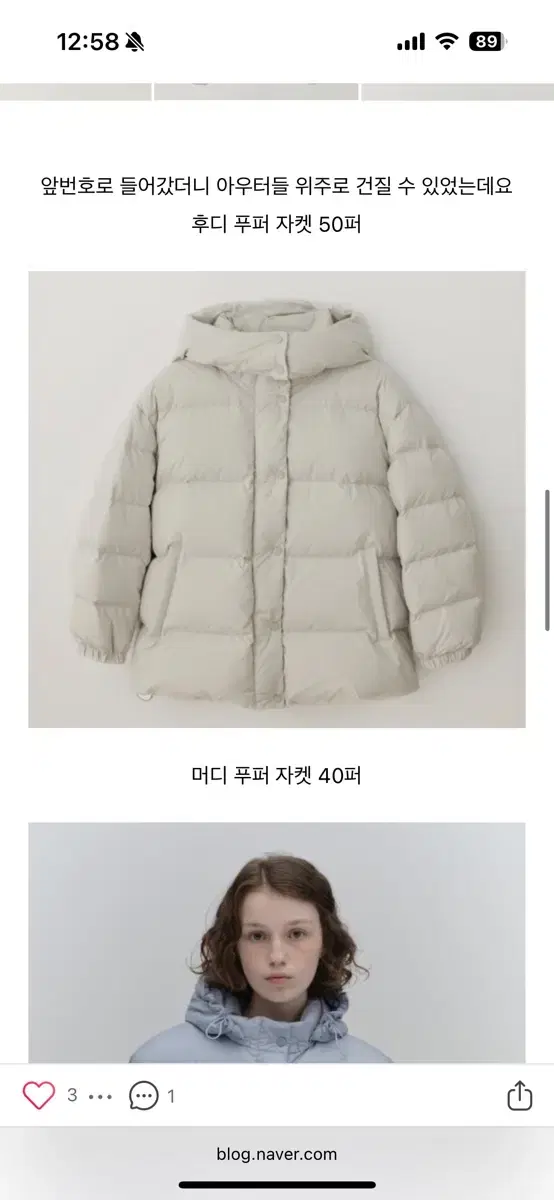Open the hooded puffer jacket image

[x=277, y=499]
